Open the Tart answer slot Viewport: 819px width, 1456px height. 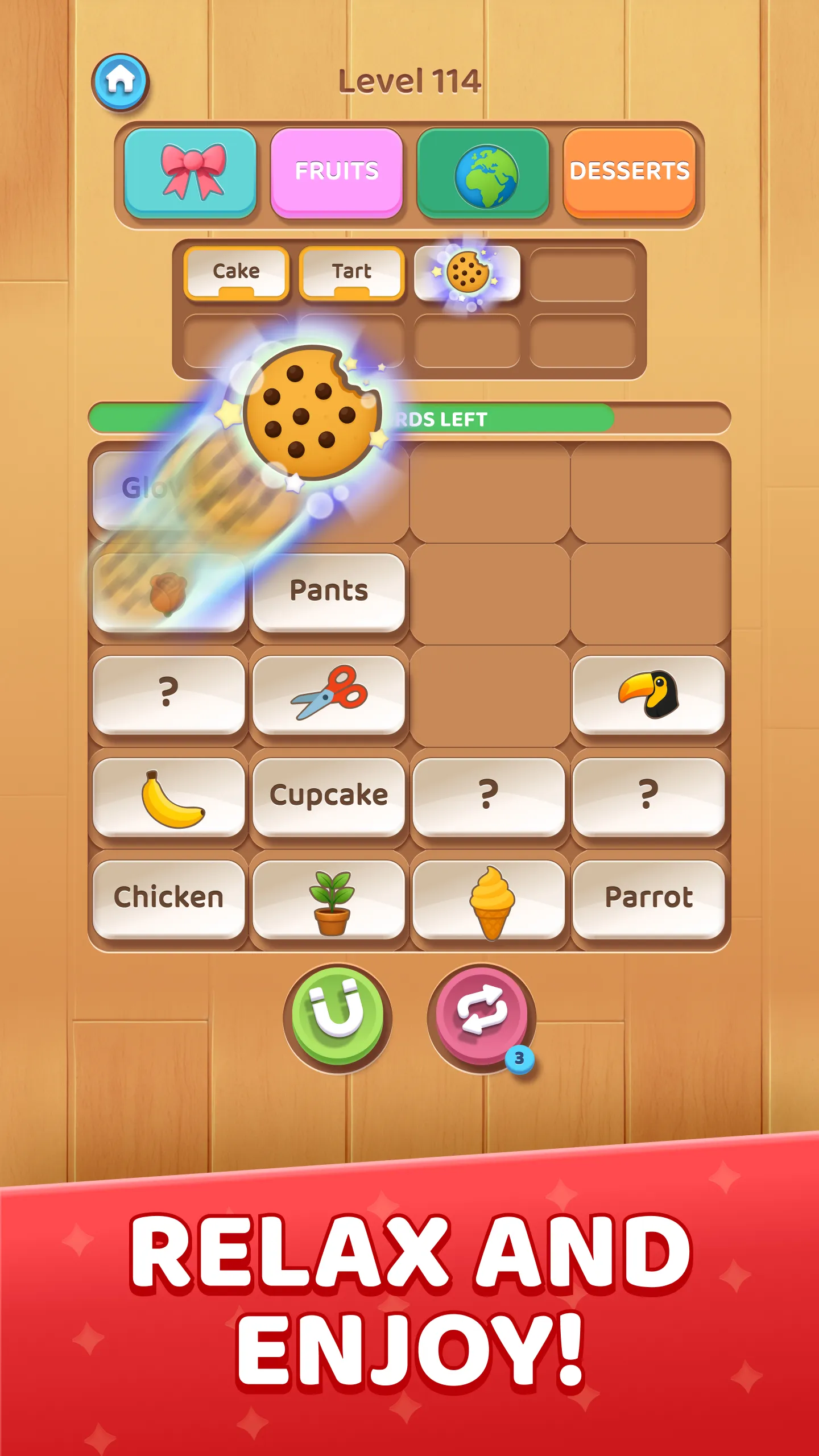(353, 272)
